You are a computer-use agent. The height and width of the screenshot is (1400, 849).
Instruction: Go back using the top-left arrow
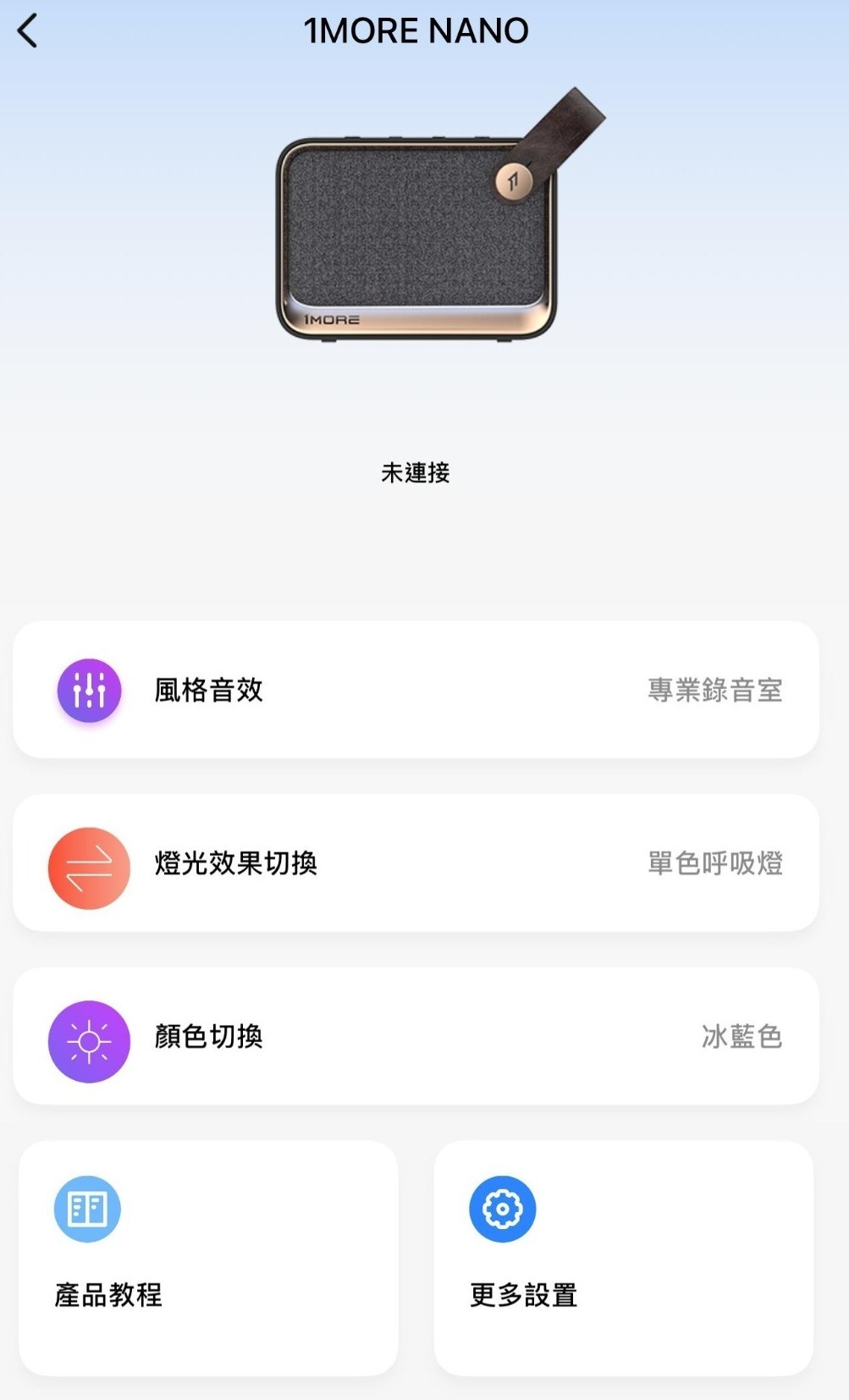28,31
